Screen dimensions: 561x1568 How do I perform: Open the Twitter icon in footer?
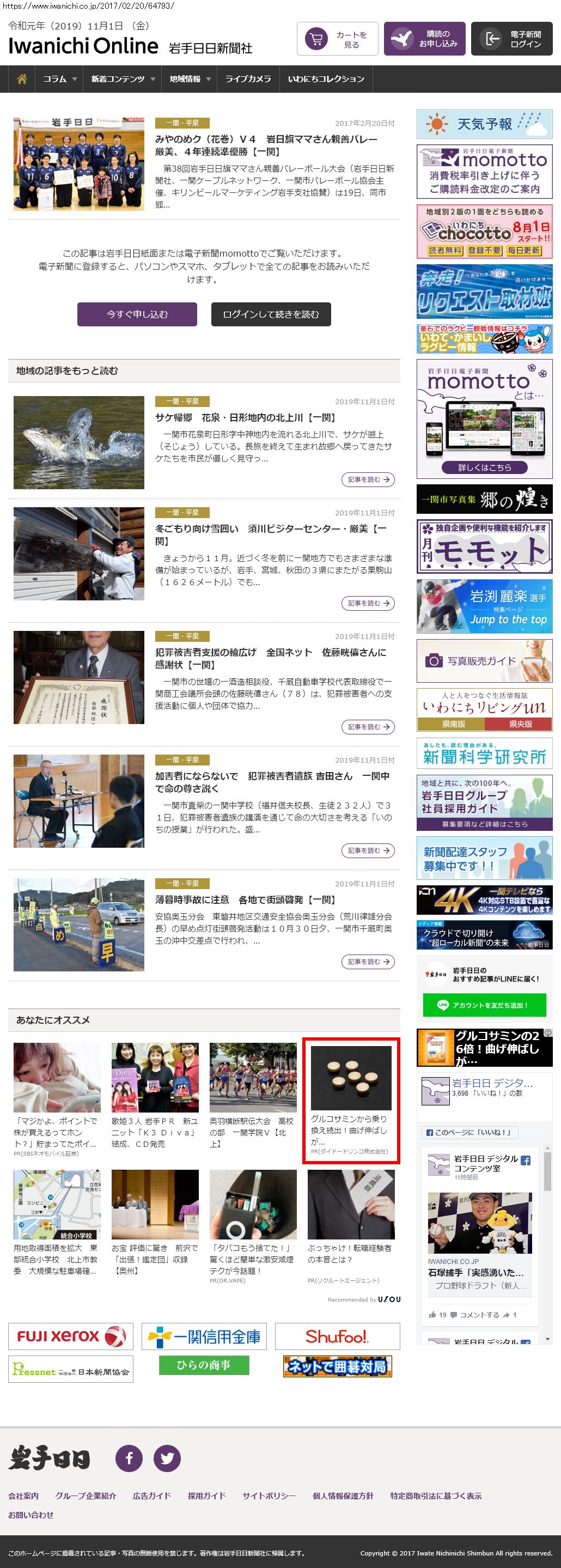click(x=167, y=1458)
